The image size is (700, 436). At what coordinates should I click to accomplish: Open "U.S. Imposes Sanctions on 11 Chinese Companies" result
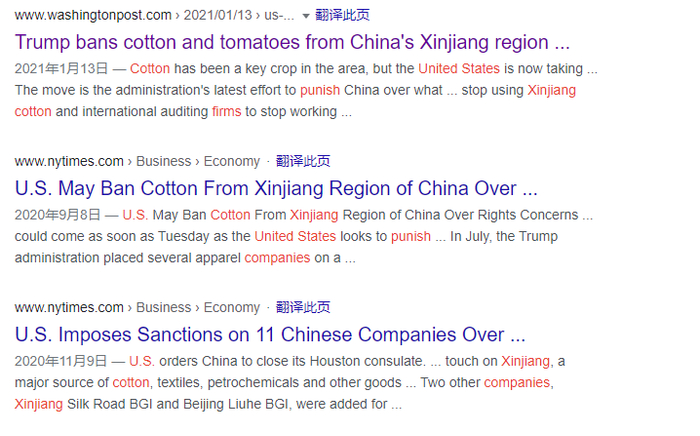pos(270,335)
